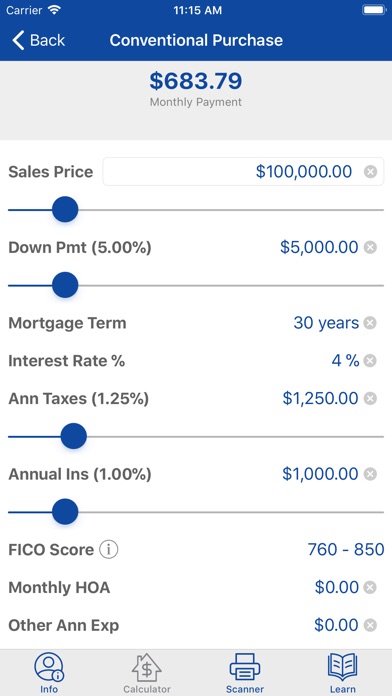Clear the Down Pmt amount
The height and width of the screenshot is (696, 392).
[370, 247]
